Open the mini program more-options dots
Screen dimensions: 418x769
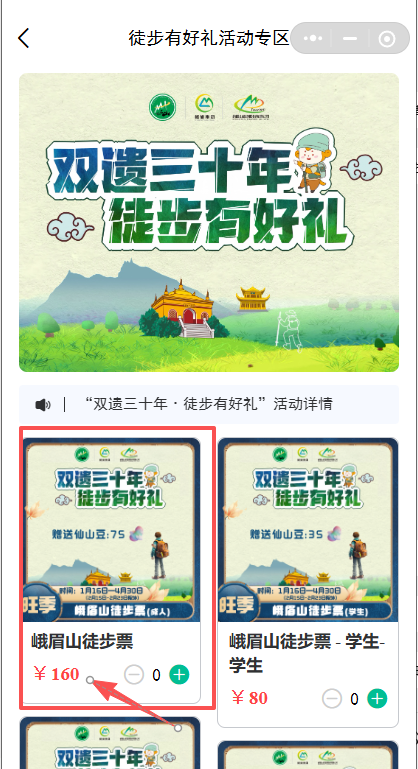pyautogui.click(x=313, y=38)
